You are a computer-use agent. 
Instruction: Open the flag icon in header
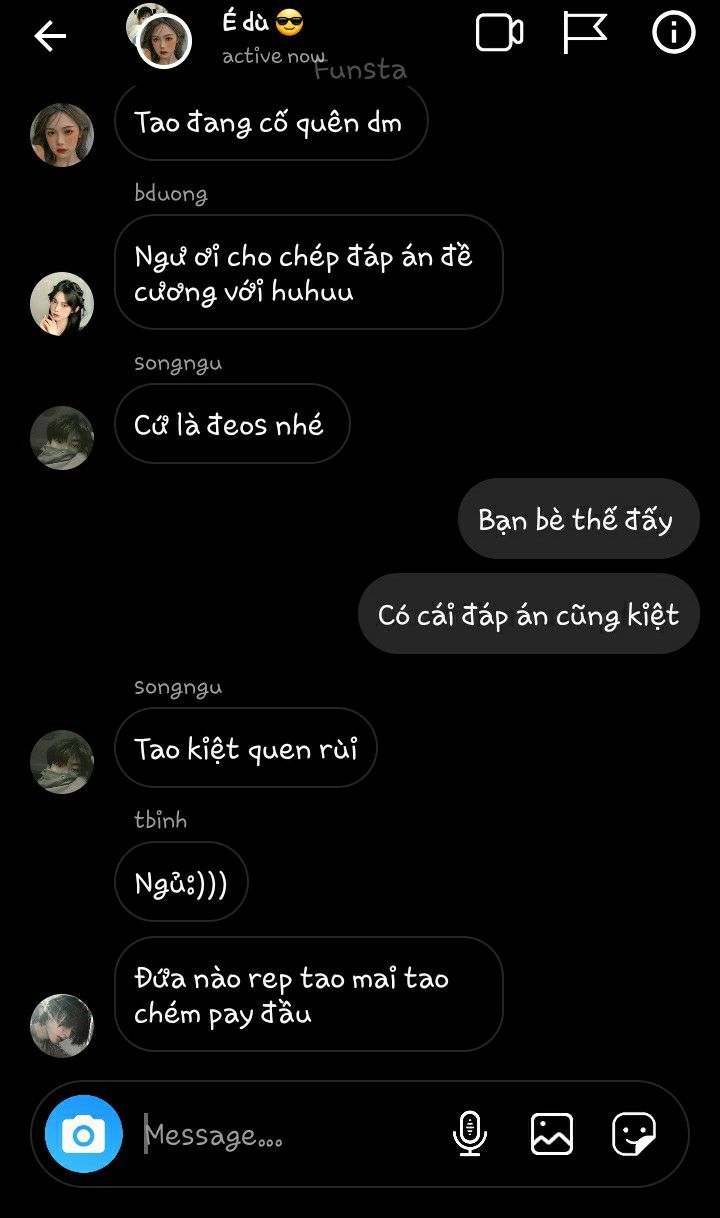pos(585,33)
